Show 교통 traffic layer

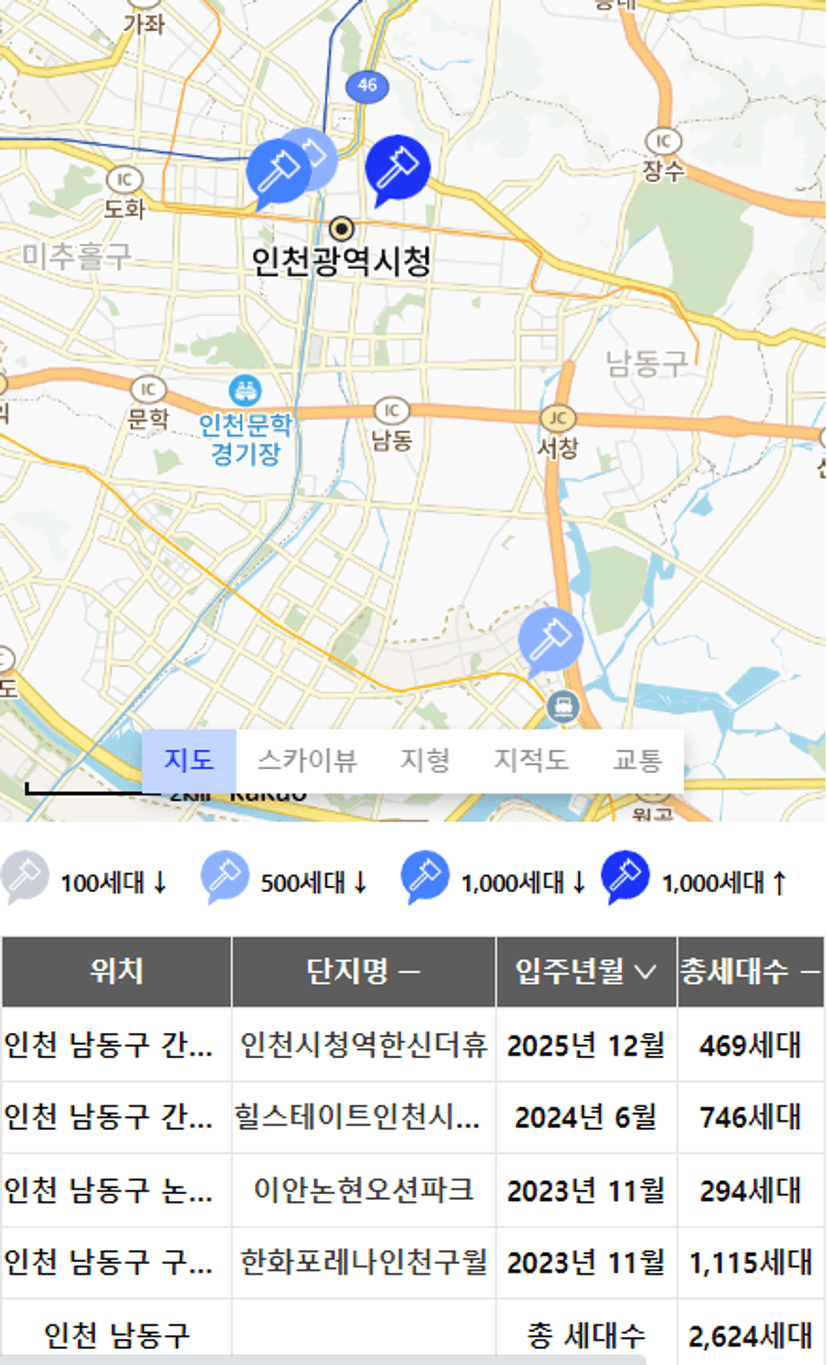(637, 760)
